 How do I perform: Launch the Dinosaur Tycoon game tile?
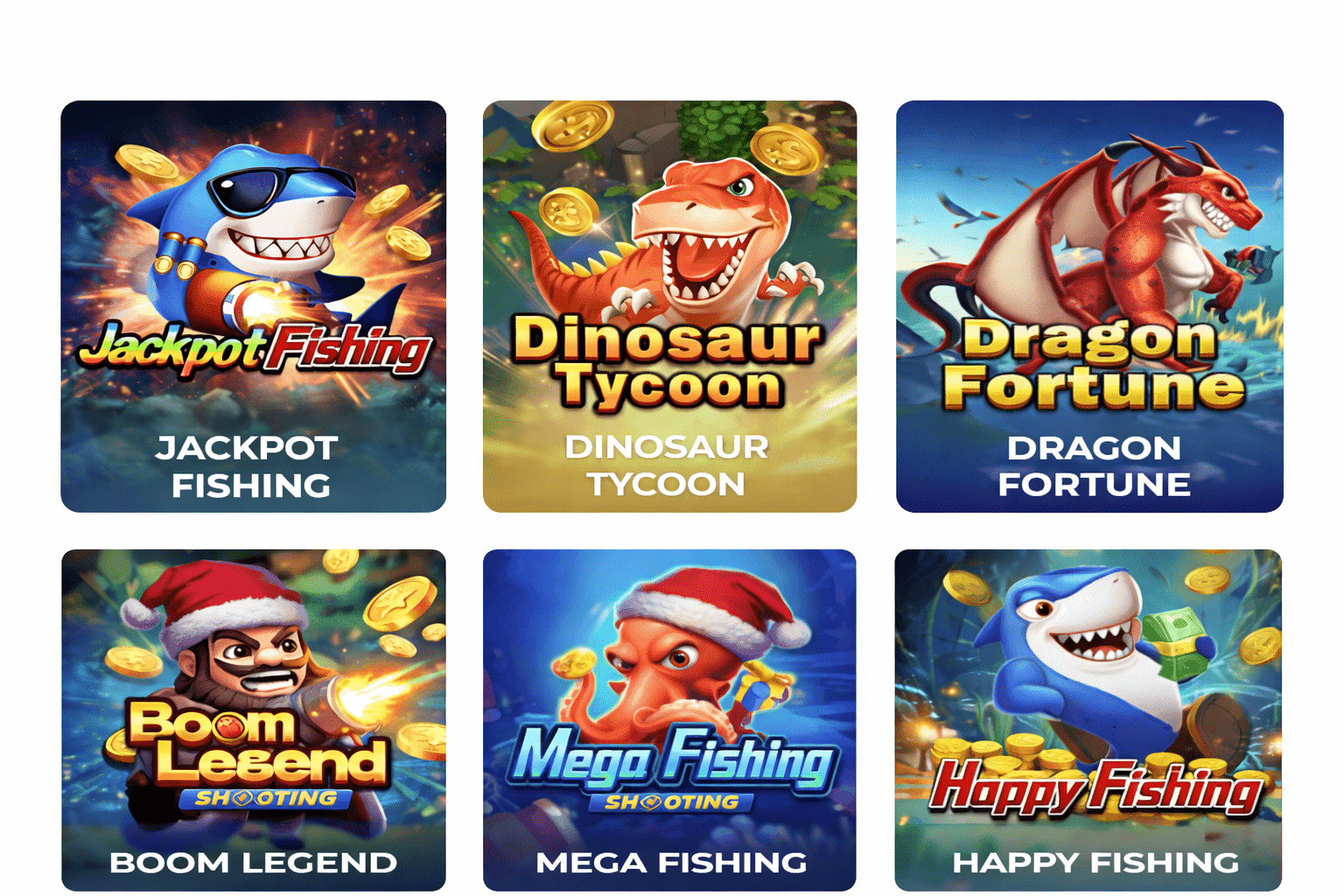point(669,306)
